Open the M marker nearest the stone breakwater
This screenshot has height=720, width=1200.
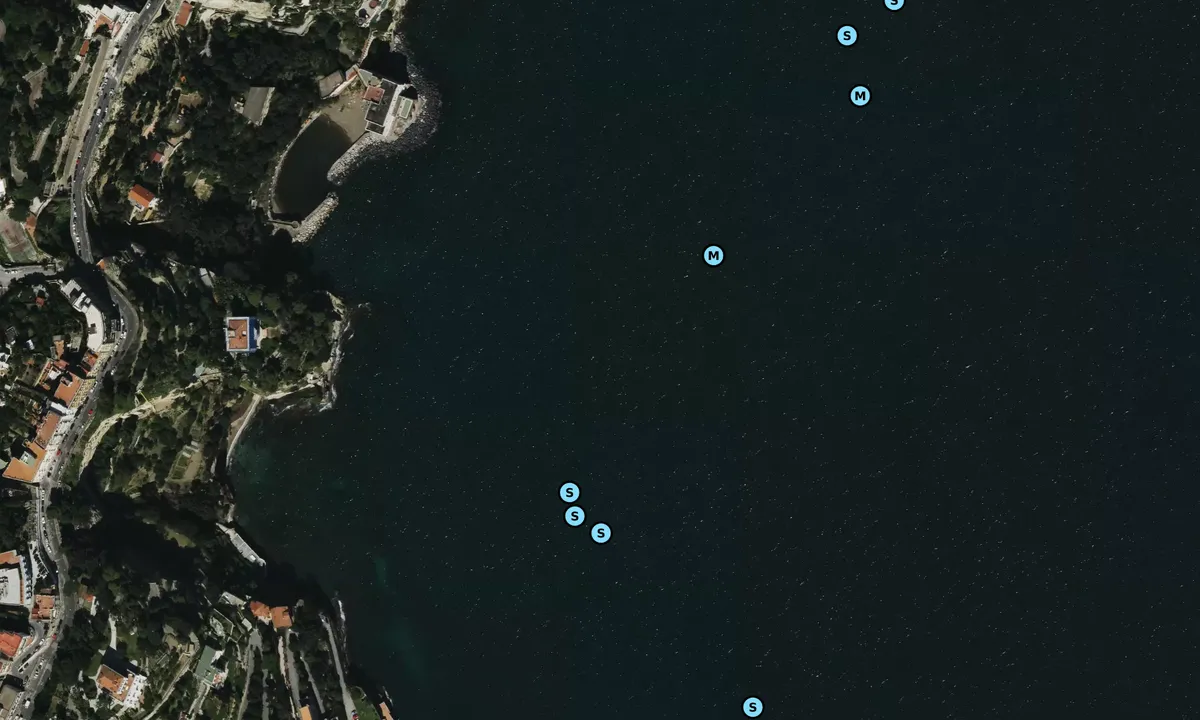point(713,256)
